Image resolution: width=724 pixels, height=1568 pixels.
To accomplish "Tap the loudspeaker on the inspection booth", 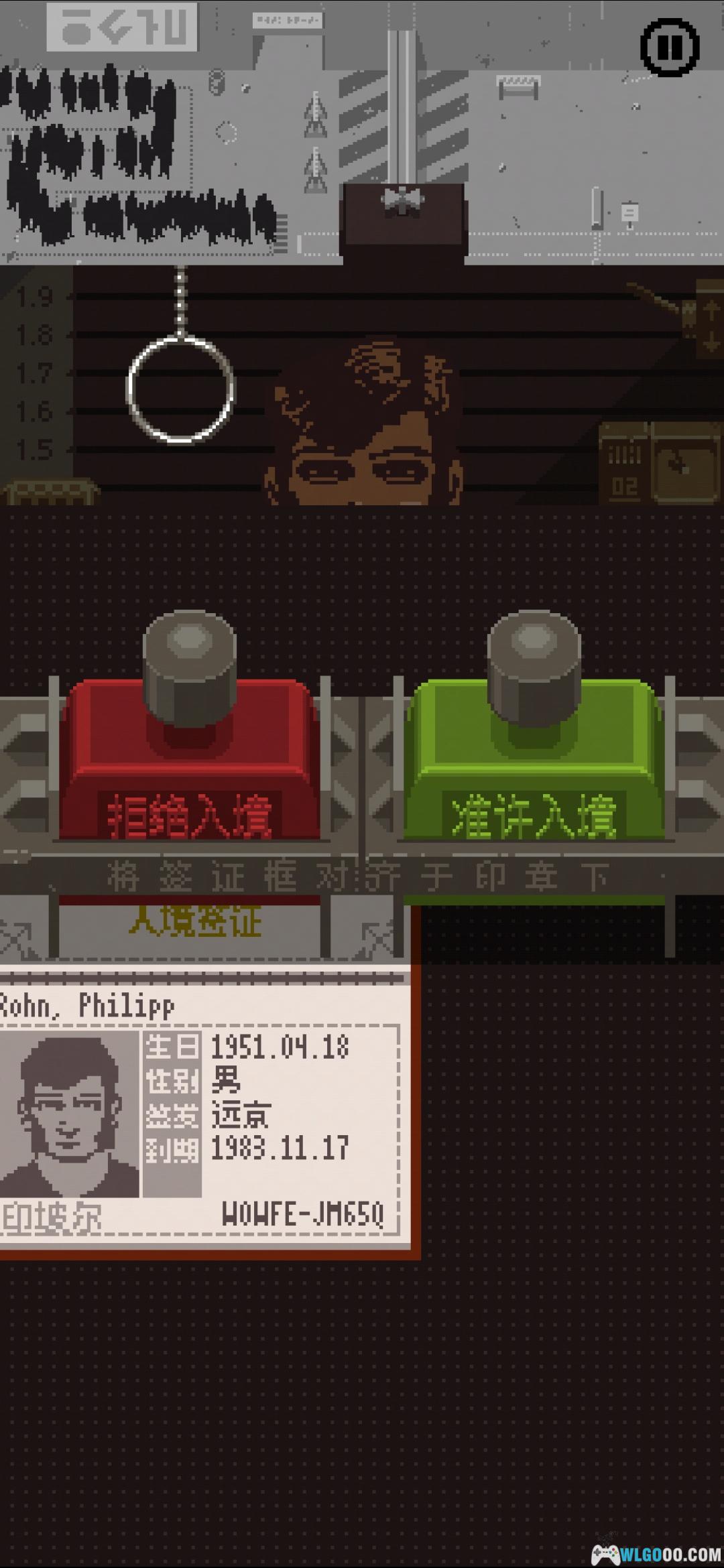I will click(402, 199).
